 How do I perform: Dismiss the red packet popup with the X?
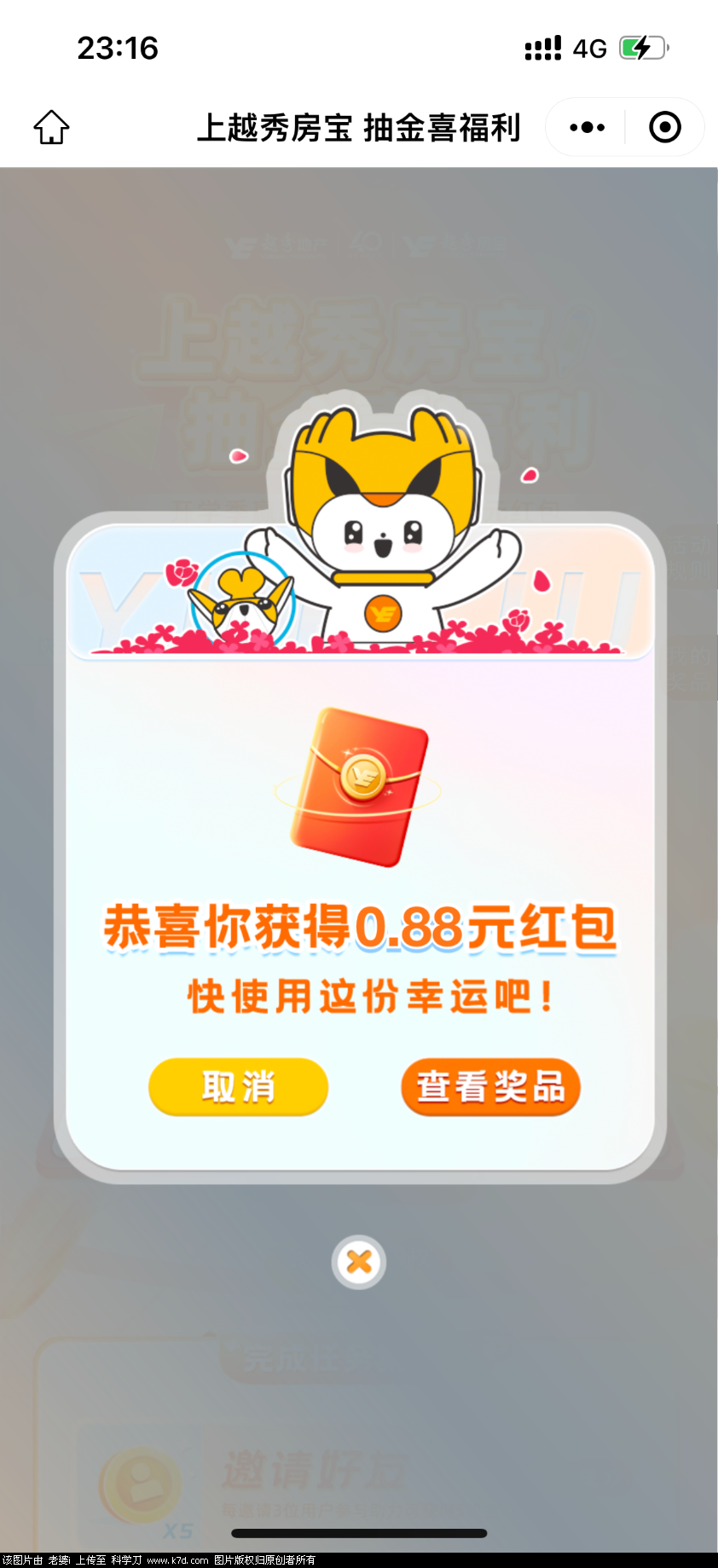[x=359, y=1261]
